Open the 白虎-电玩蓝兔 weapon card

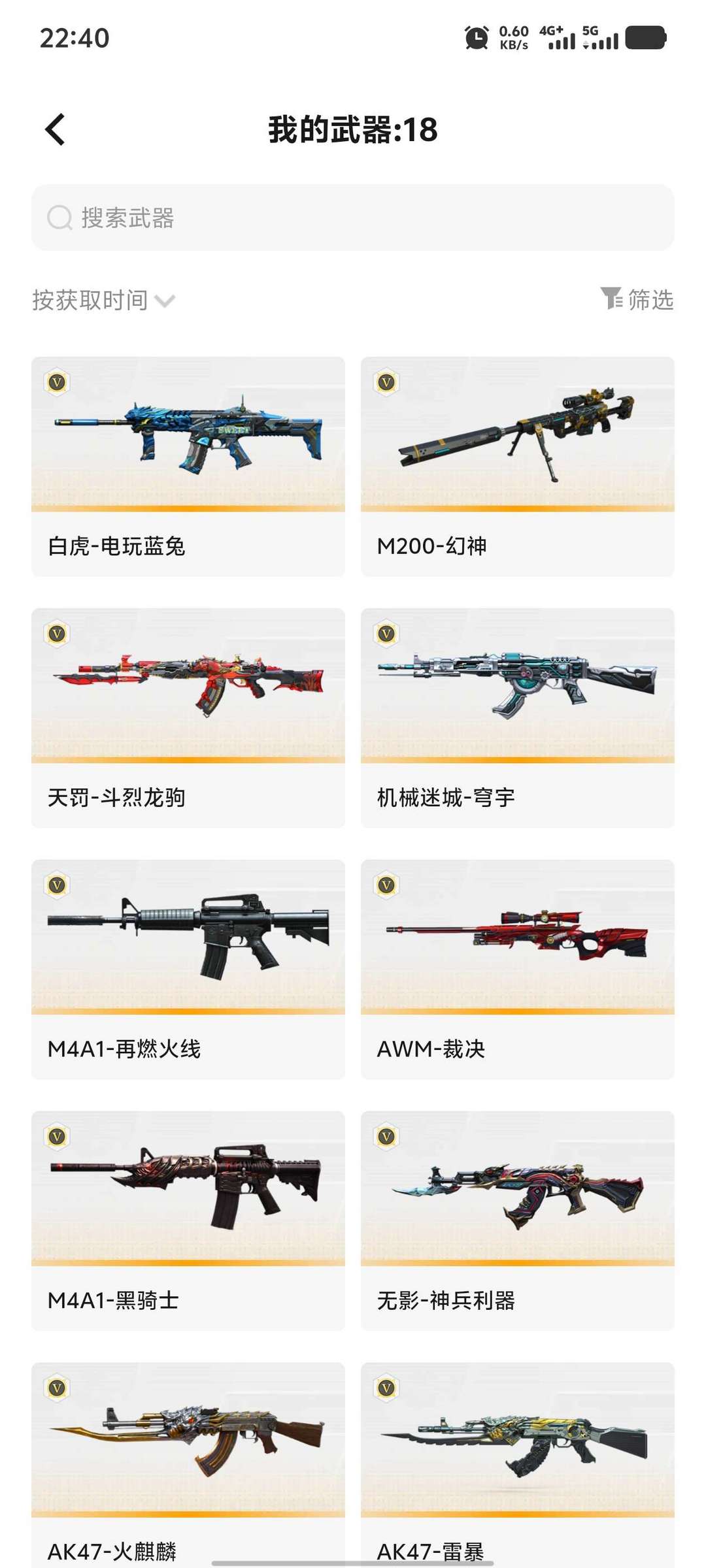click(x=188, y=466)
